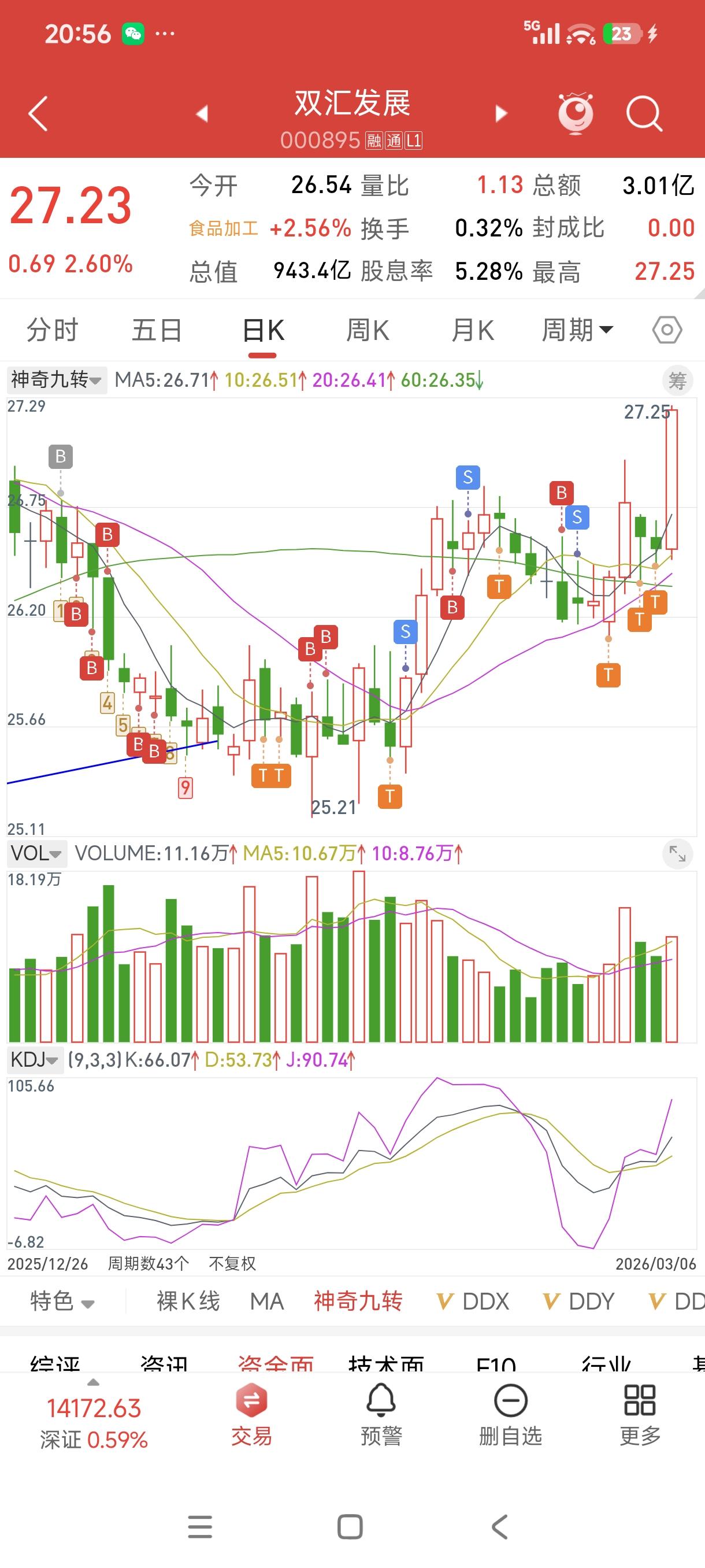
Task: Remove stock with 删自选
Action: 510,1415
